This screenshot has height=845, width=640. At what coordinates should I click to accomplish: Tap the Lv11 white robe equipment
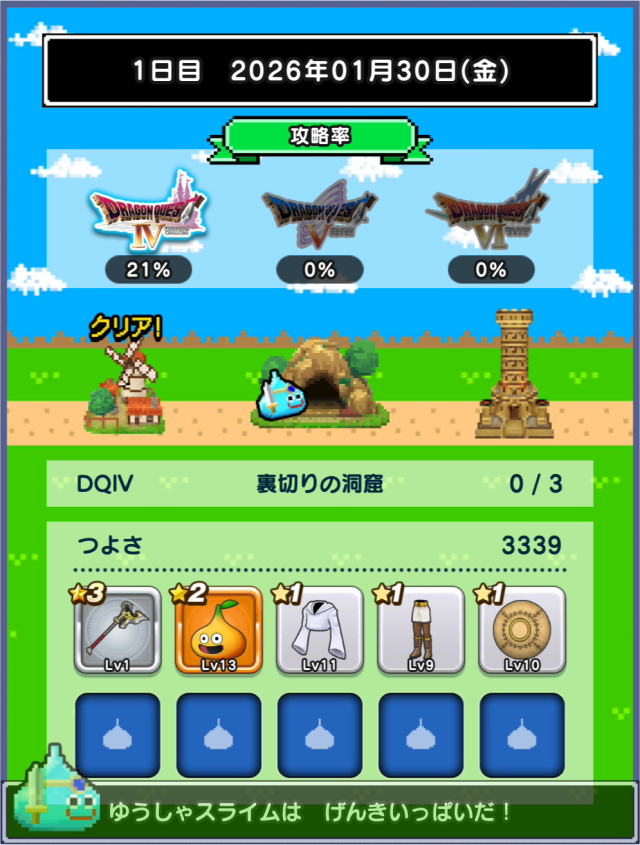pyautogui.click(x=319, y=630)
